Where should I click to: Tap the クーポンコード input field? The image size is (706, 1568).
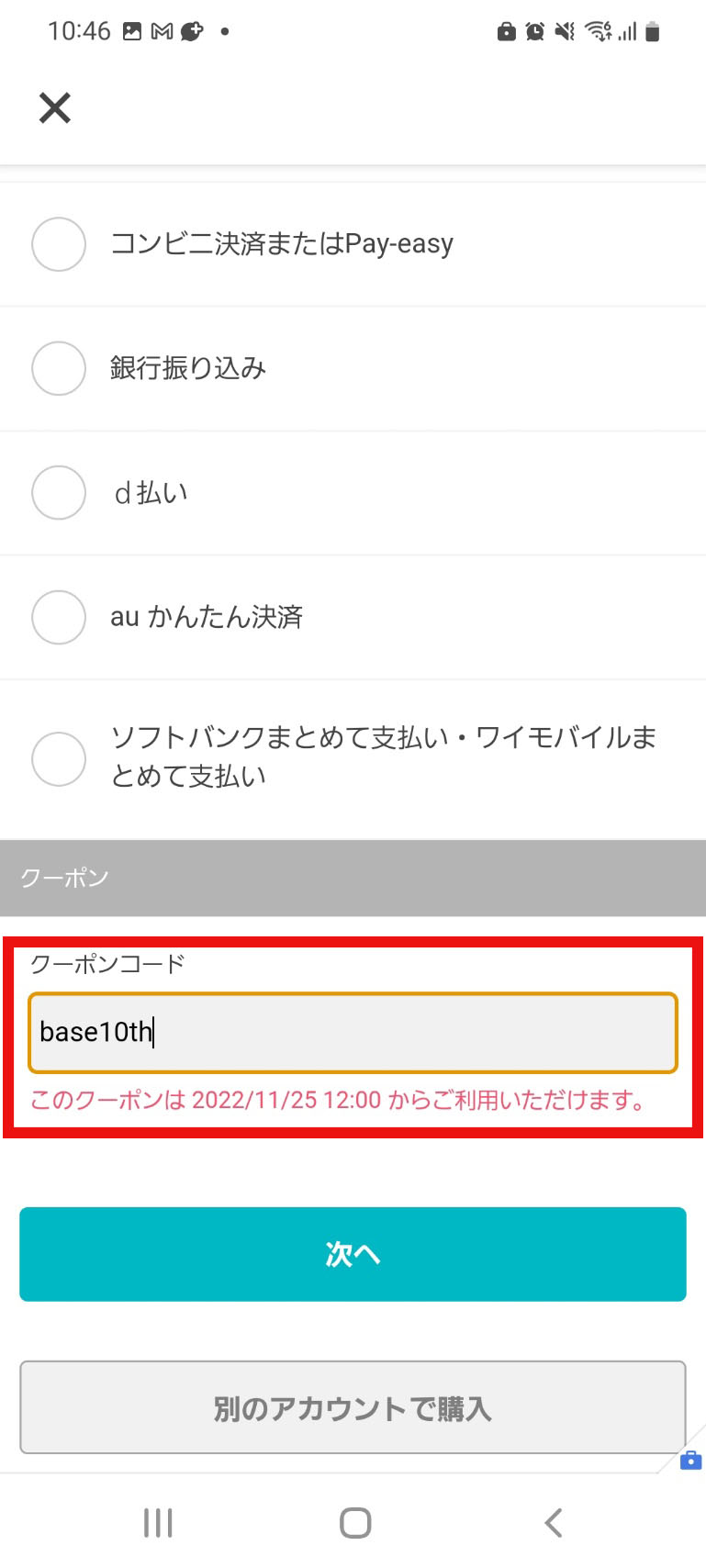coord(353,1033)
